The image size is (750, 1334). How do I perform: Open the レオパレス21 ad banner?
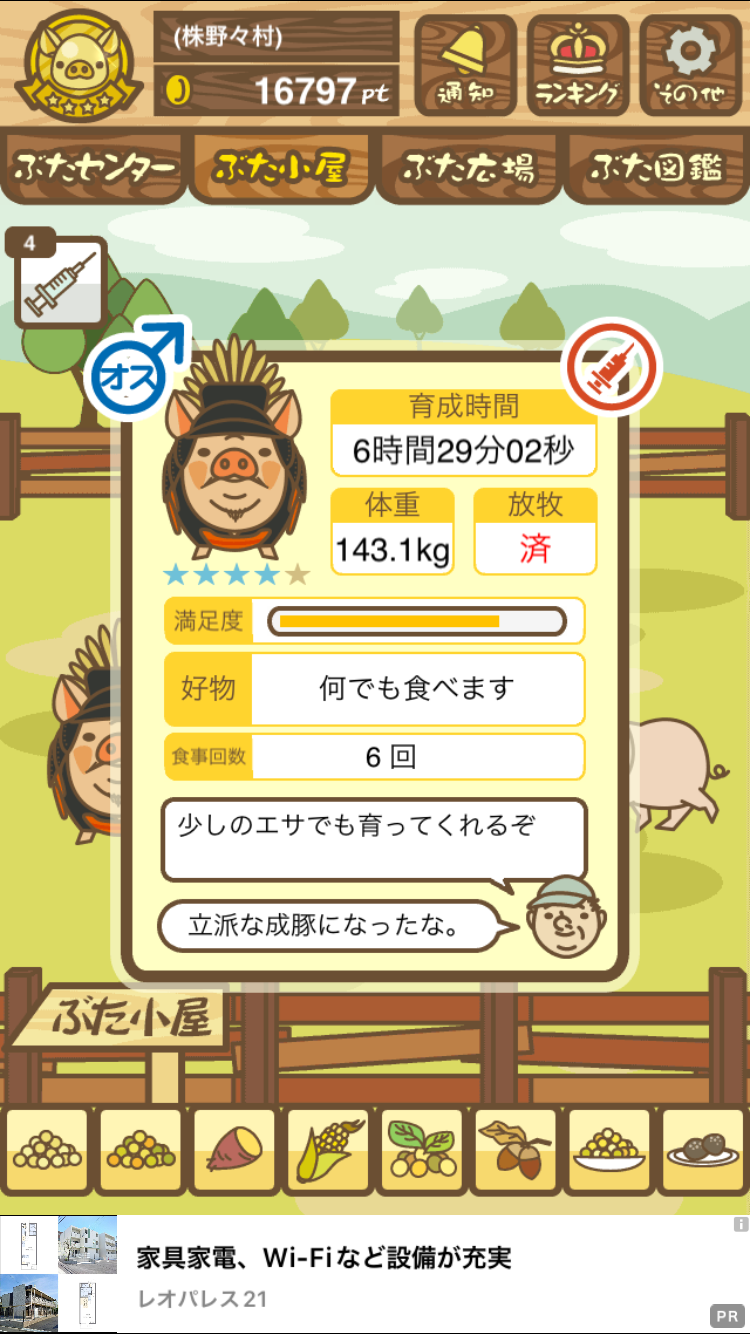point(375,1274)
